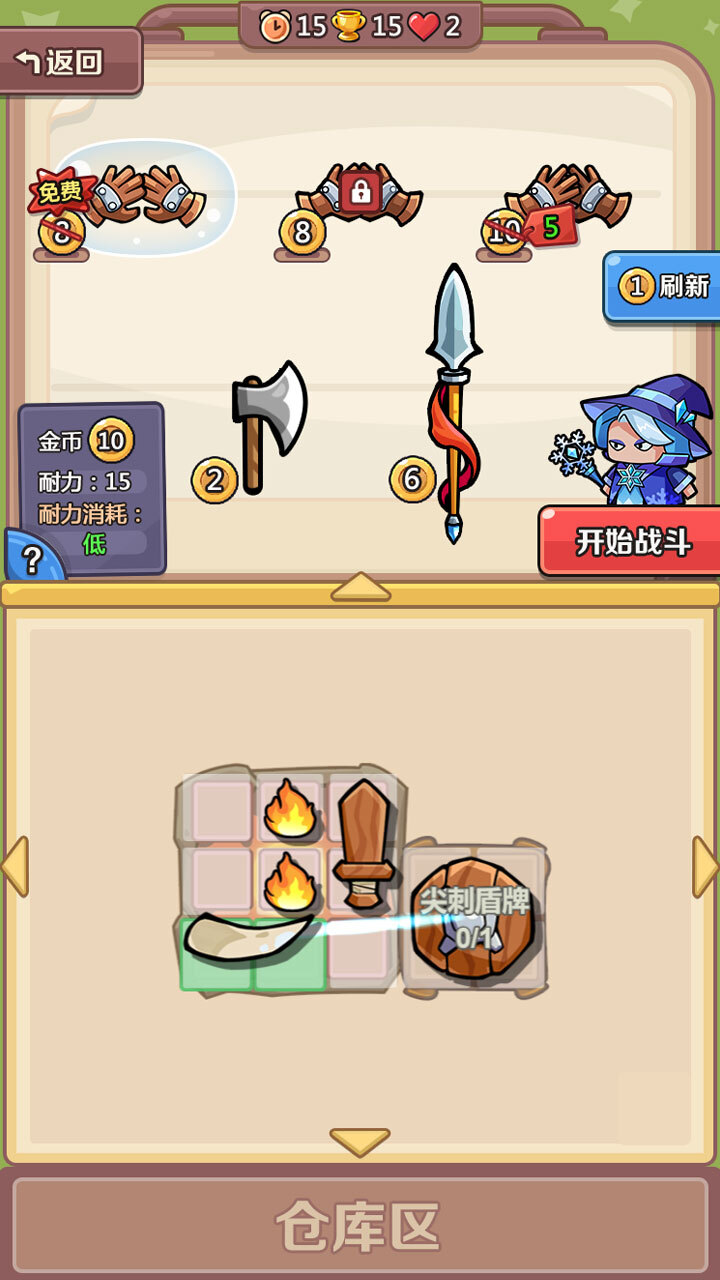Tap the right arrow of backpack area
The width and height of the screenshot is (720, 1280).
pos(705,866)
